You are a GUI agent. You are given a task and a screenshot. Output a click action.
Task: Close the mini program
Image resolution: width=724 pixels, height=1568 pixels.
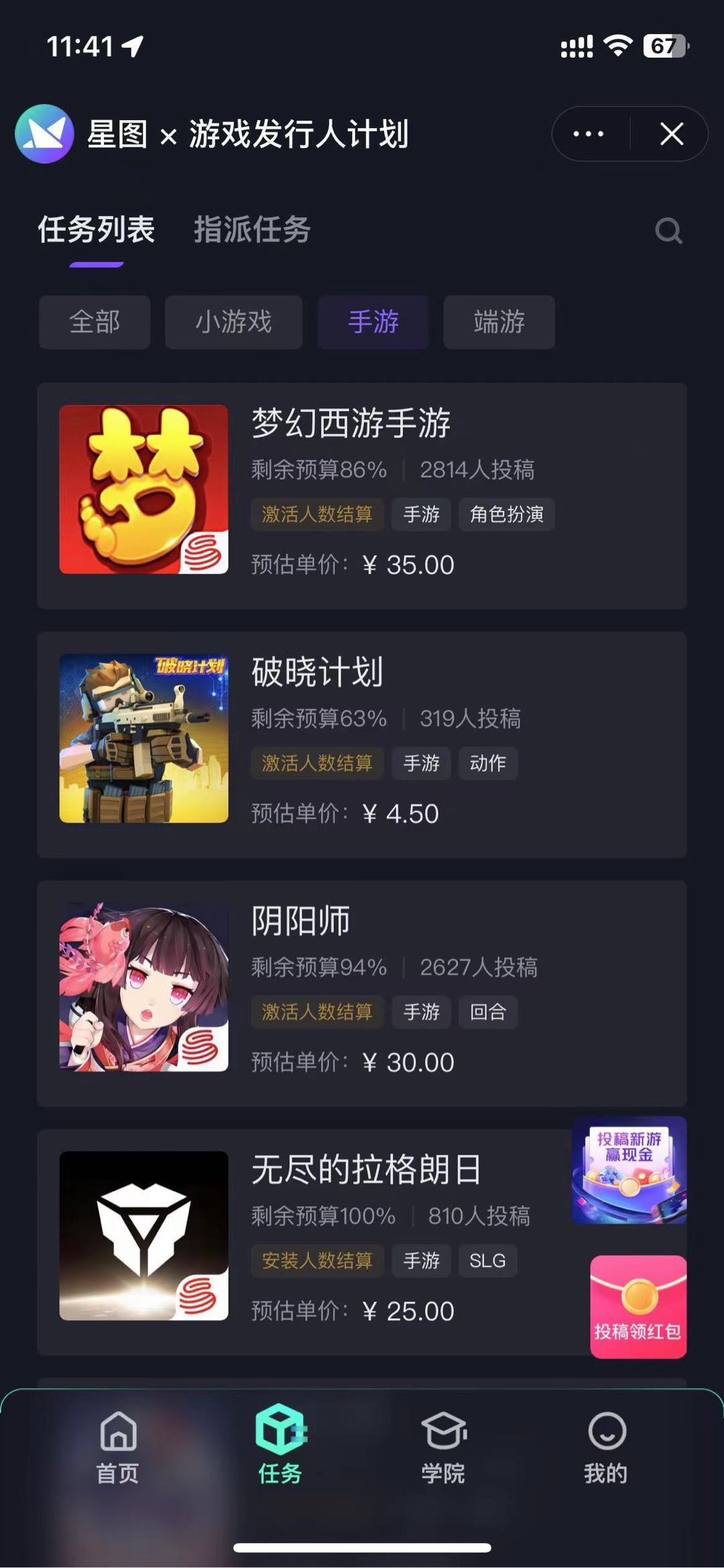pyautogui.click(x=671, y=134)
